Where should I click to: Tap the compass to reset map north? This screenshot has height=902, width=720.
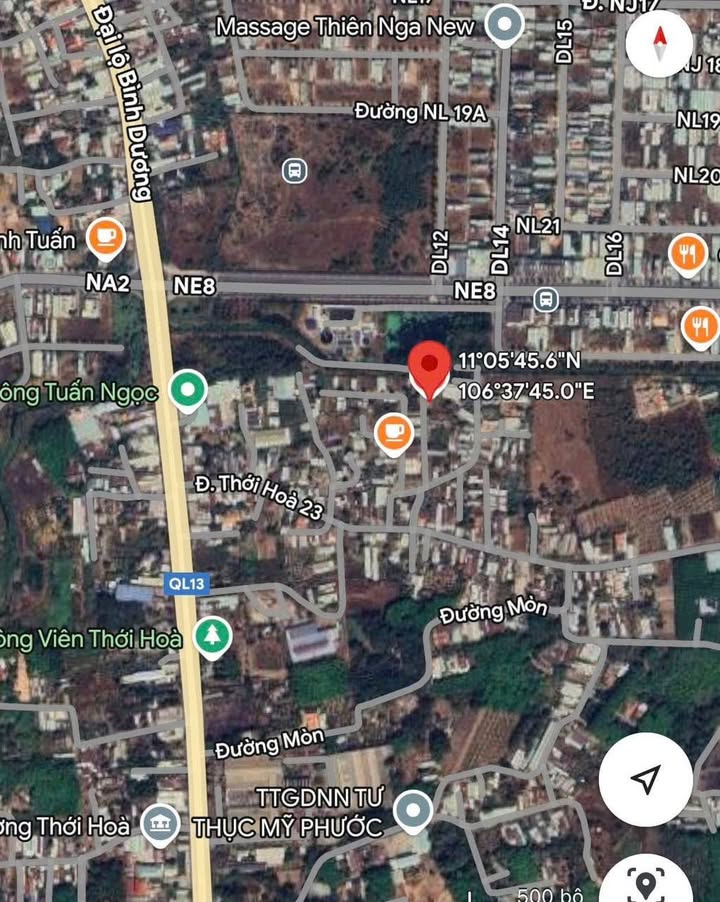[x=659, y=44]
